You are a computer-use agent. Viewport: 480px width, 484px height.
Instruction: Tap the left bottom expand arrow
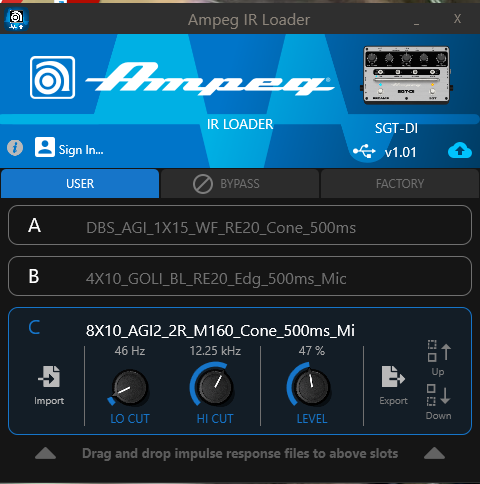pyautogui.click(x=45, y=454)
